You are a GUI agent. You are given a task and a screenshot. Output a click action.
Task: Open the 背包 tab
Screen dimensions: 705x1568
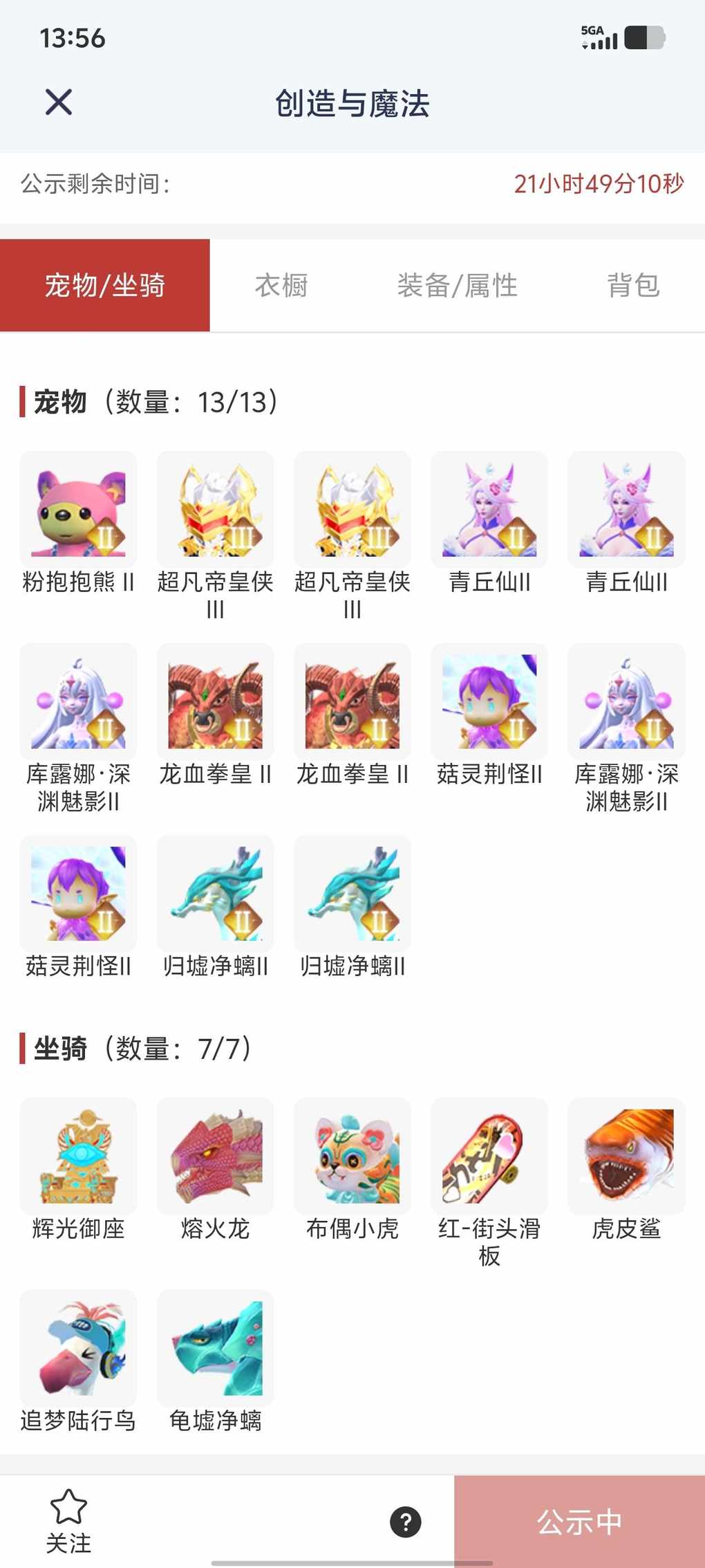pyautogui.click(x=633, y=285)
